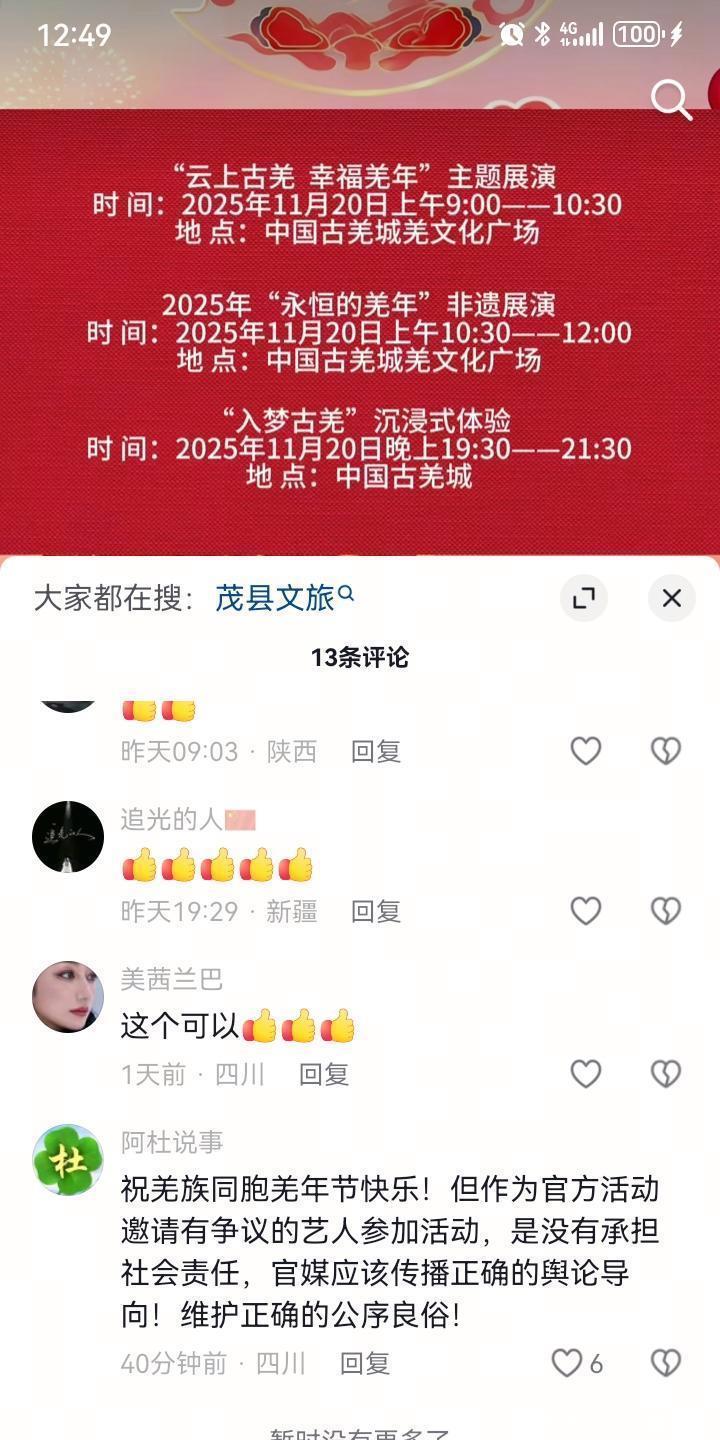Dislike 追光的人's comment
This screenshot has width=720, height=1440.
click(x=666, y=911)
